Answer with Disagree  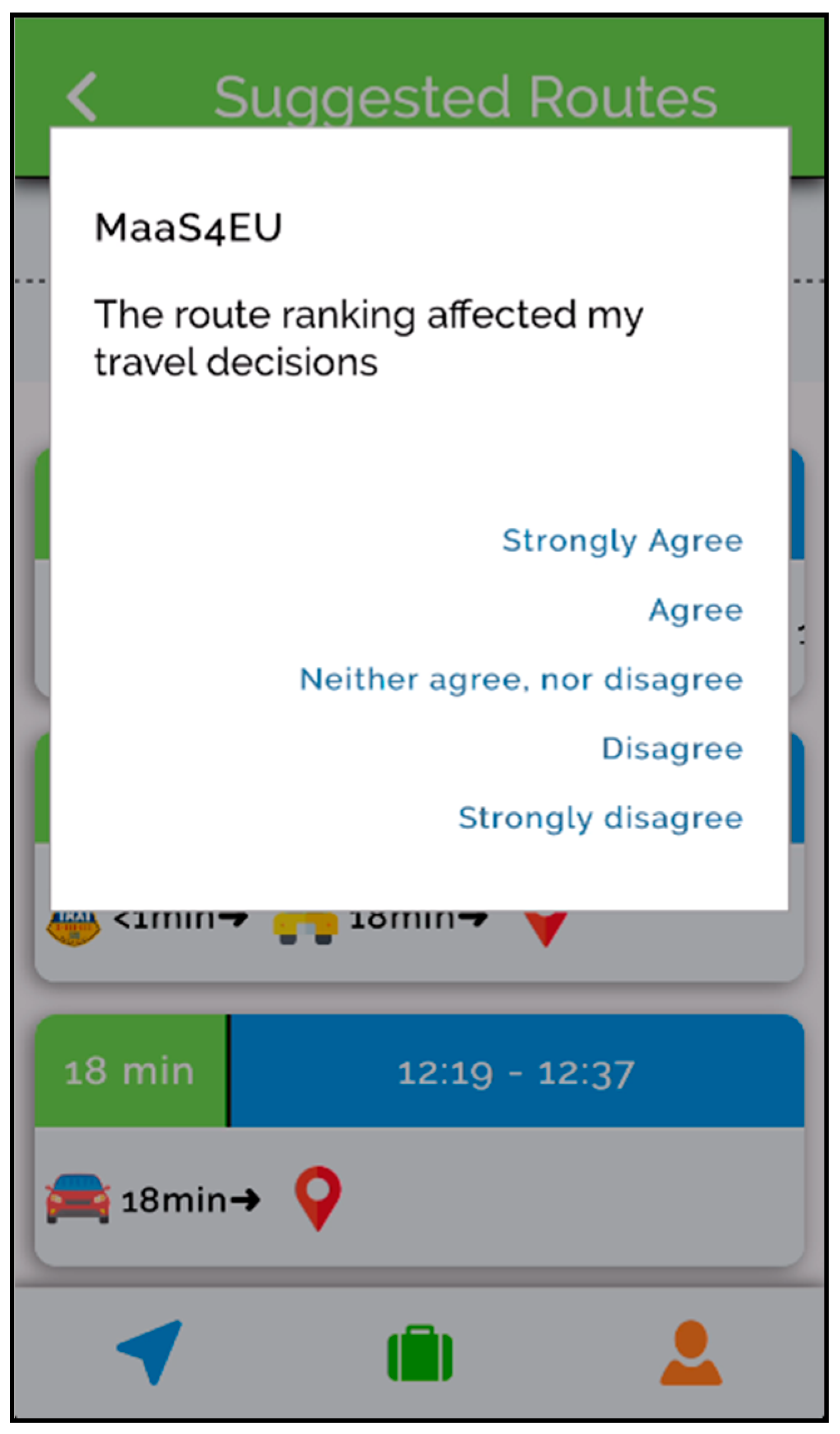tap(672, 749)
